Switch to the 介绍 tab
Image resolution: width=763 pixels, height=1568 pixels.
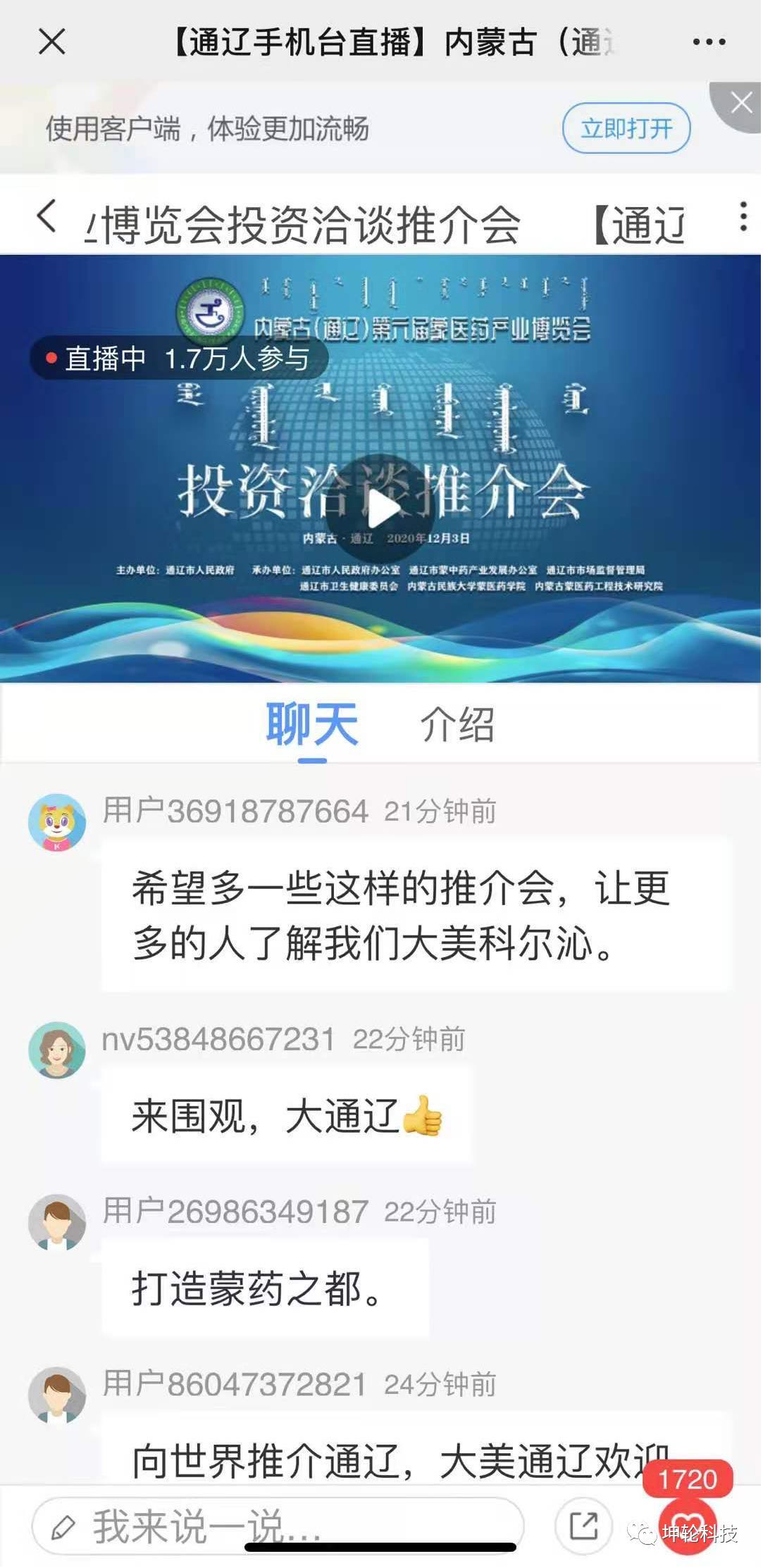point(457,724)
